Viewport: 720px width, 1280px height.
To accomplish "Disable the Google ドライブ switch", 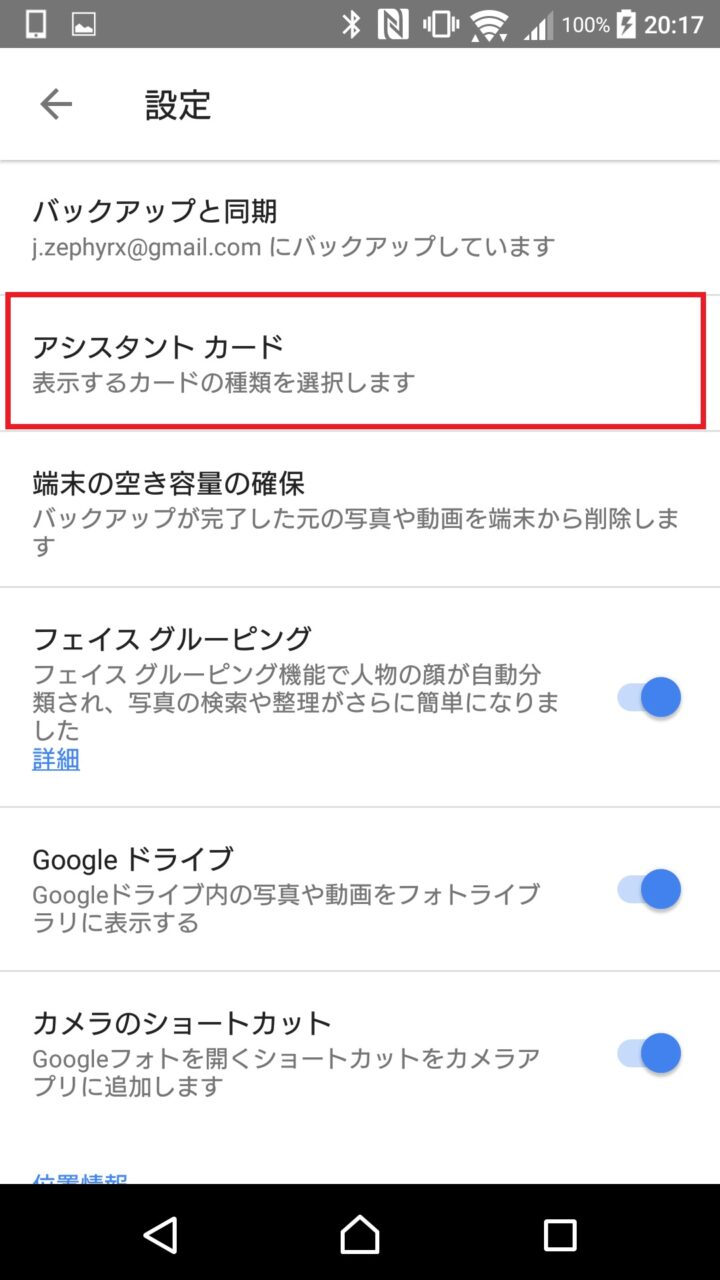I will [650, 889].
